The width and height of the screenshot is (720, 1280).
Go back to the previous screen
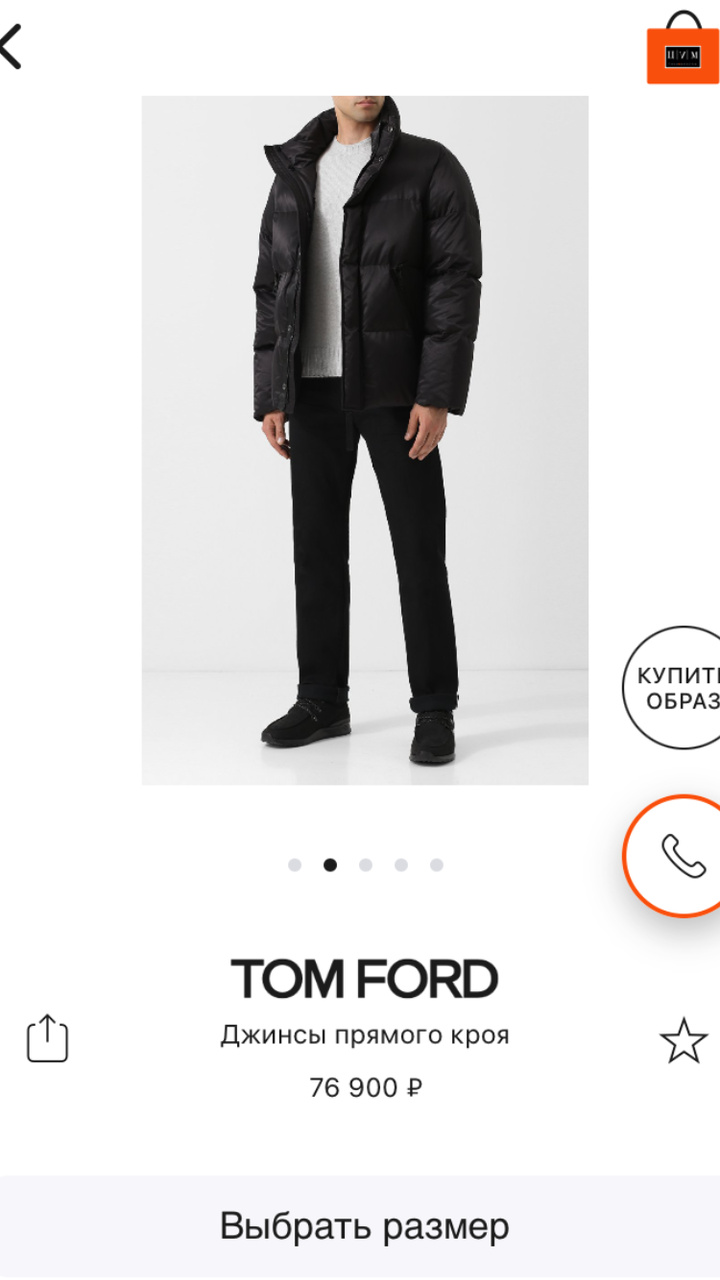(x=12, y=46)
